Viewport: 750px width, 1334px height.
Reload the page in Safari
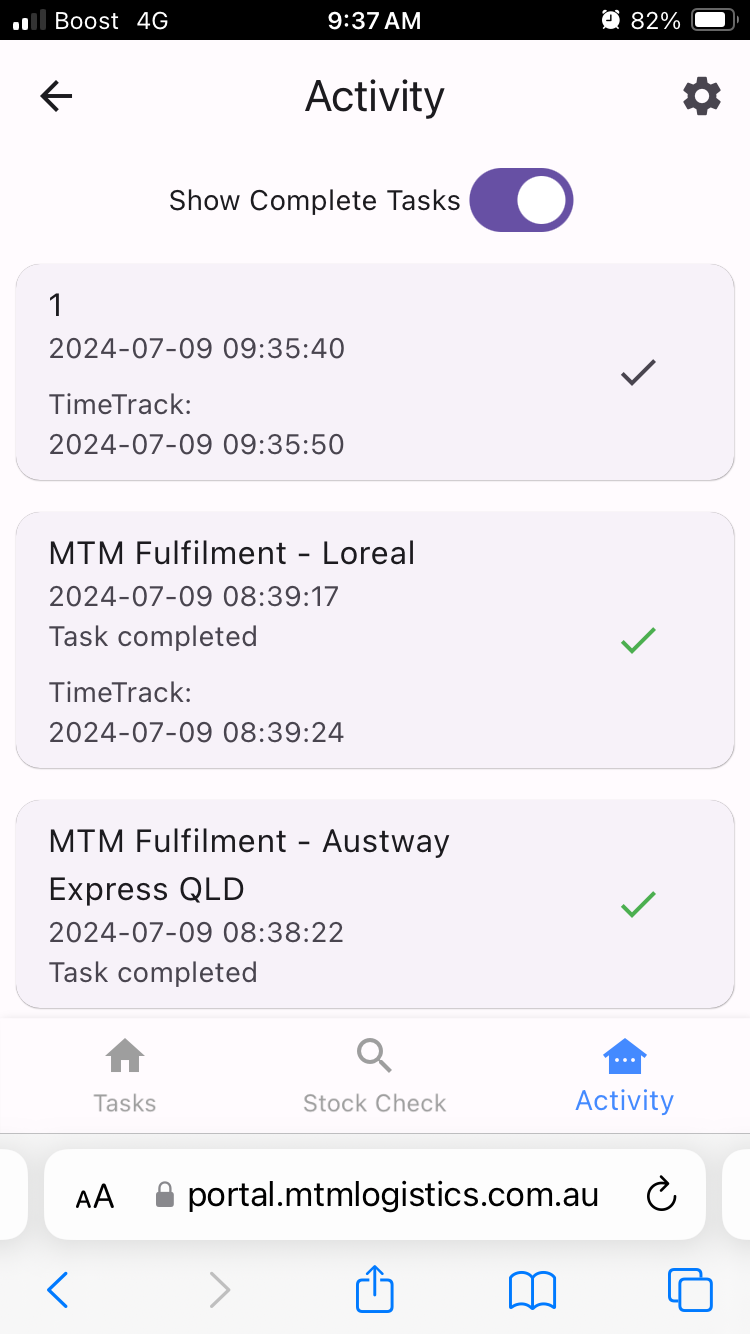[x=662, y=1195]
